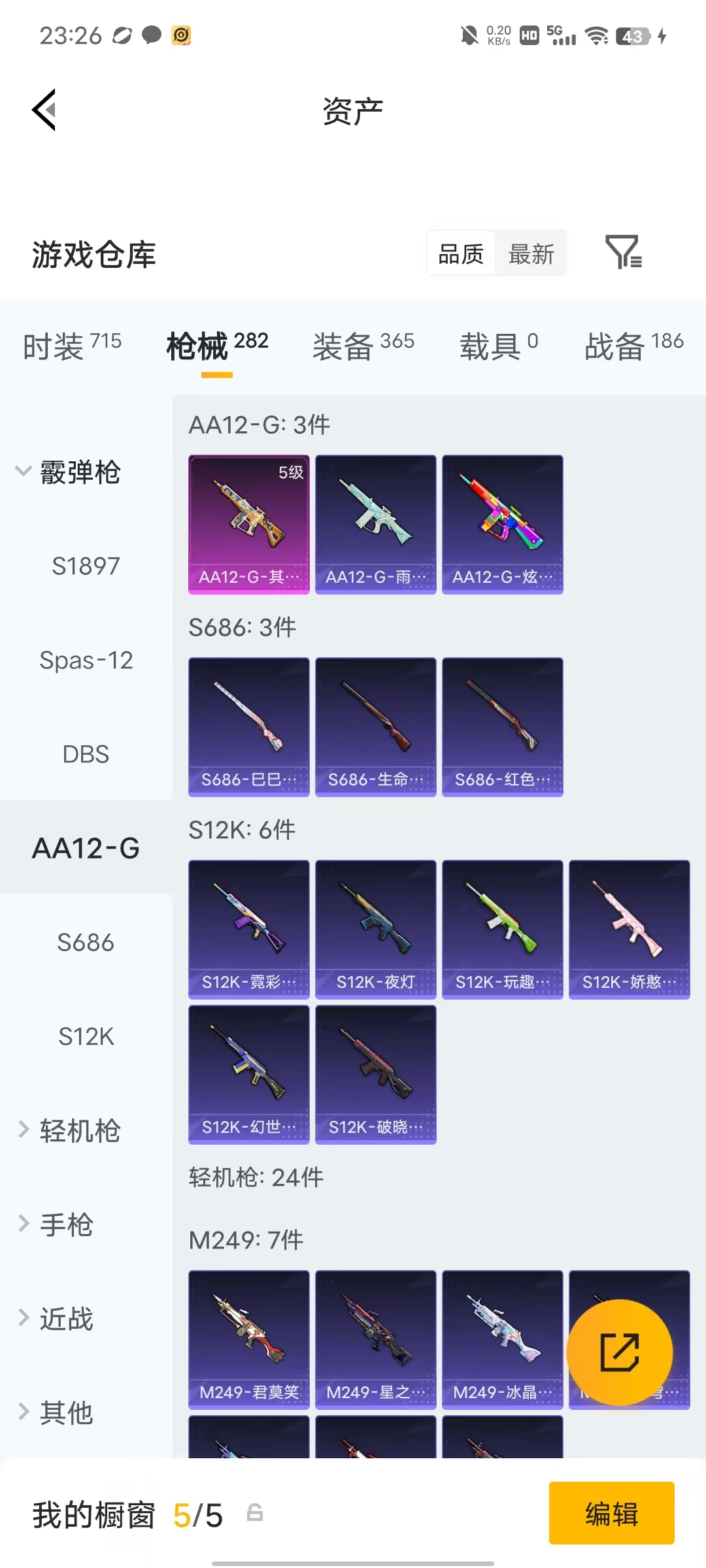Open the filter icon next to 最新
This screenshot has width=706, height=1568.
(x=624, y=253)
